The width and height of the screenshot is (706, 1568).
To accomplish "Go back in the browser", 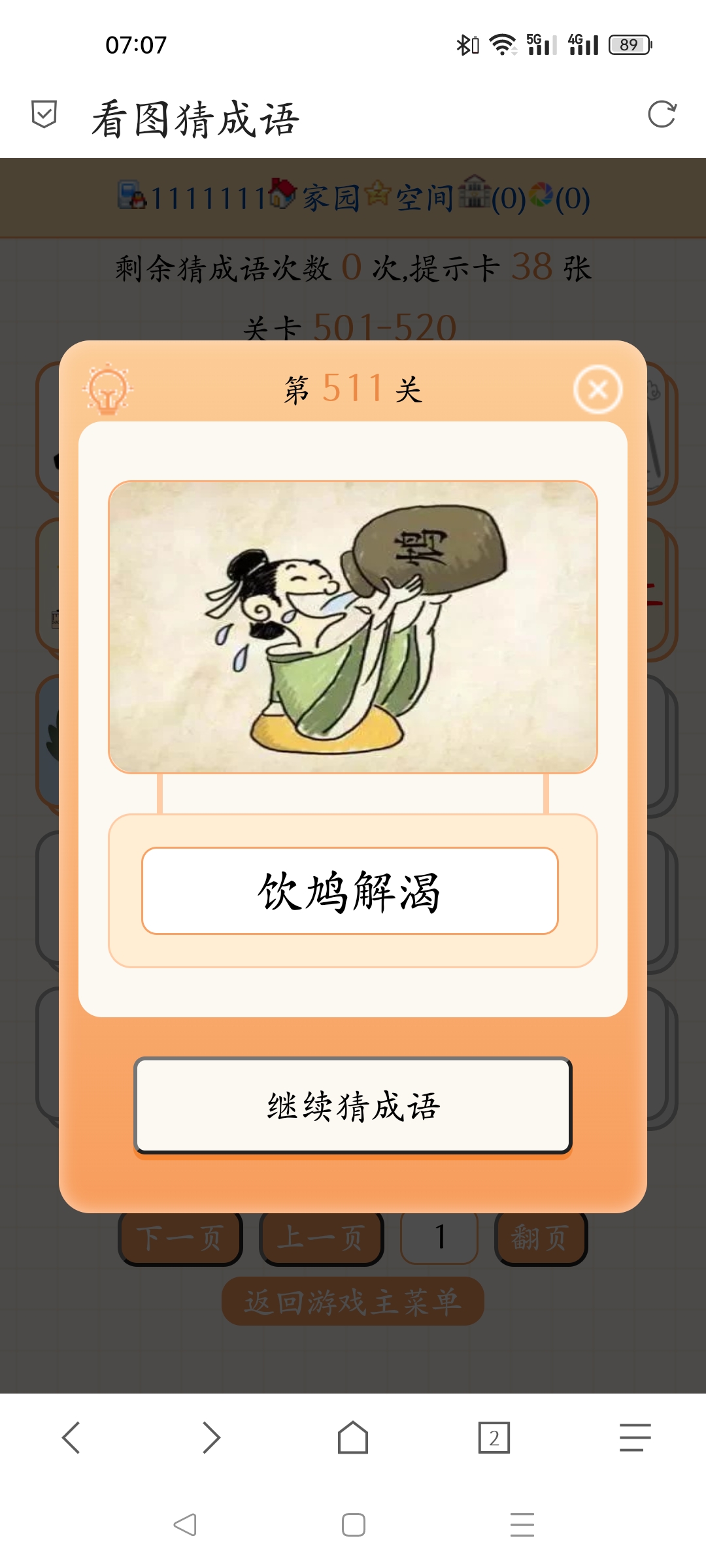I will [x=71, y=1437].
